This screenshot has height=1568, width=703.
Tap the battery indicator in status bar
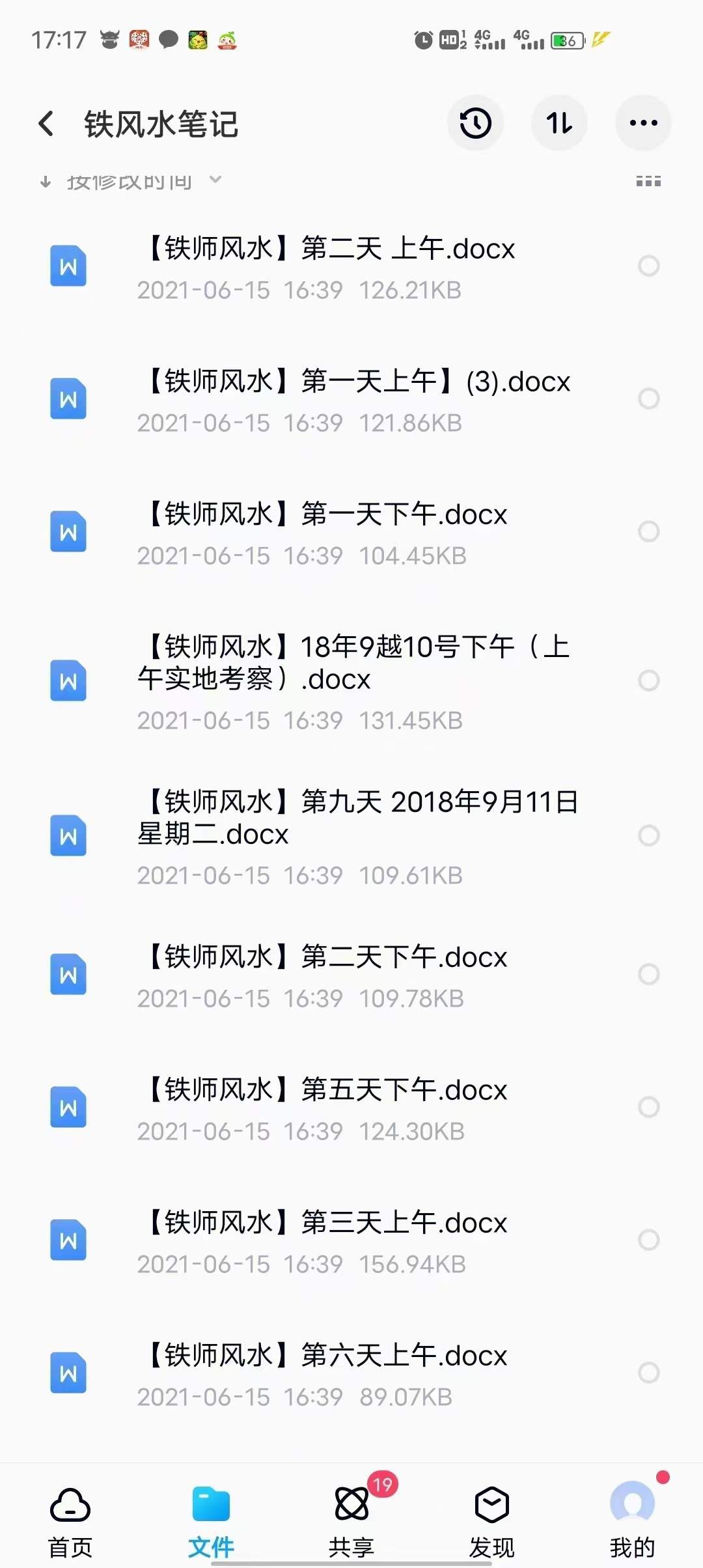[x=564, y=40]
